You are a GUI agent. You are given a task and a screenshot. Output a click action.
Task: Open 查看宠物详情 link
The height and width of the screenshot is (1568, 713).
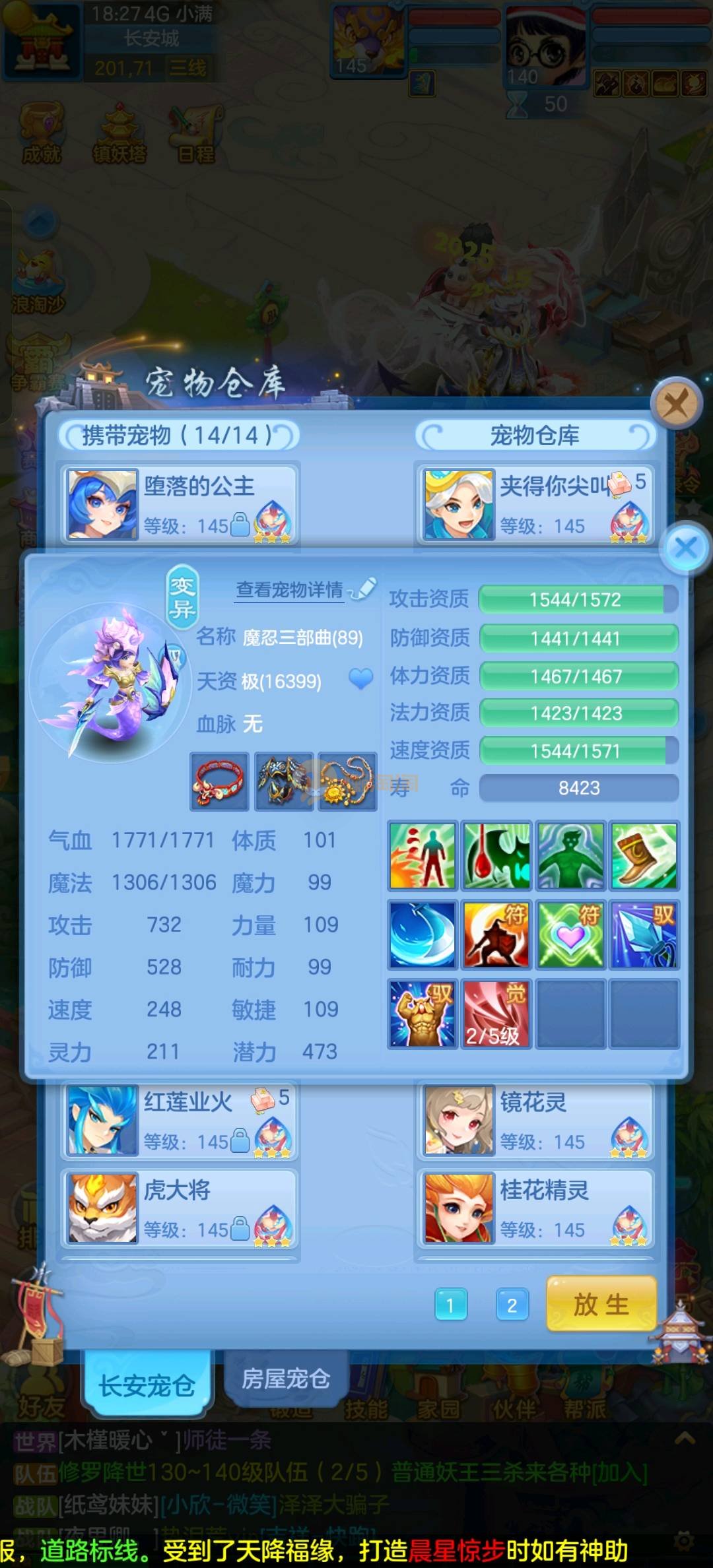coord(290,589)
